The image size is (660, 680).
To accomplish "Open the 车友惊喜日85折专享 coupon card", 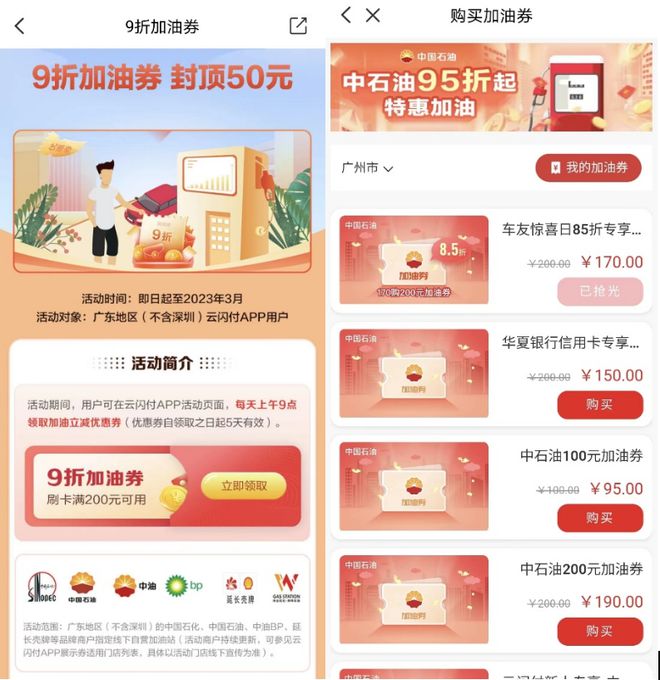I will [x=490, y=260].
